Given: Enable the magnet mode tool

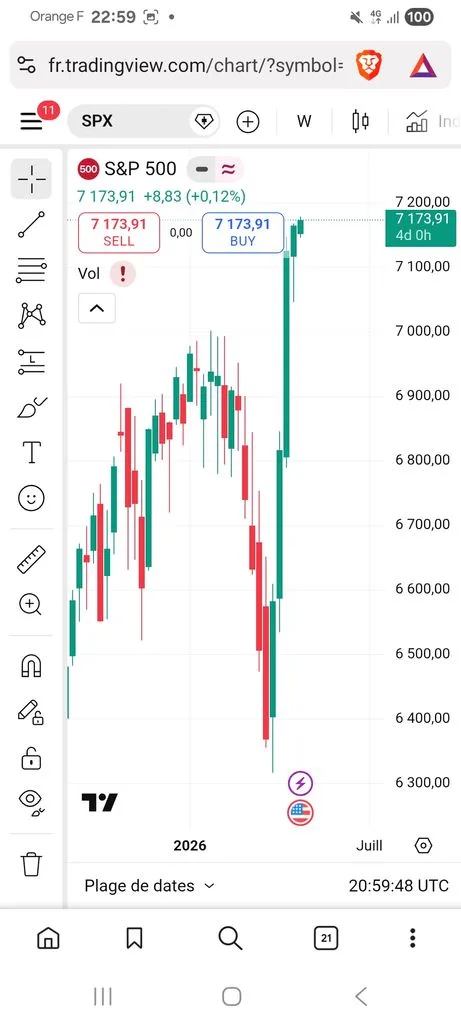Looking at the screenshot, I should coord(31,665).
